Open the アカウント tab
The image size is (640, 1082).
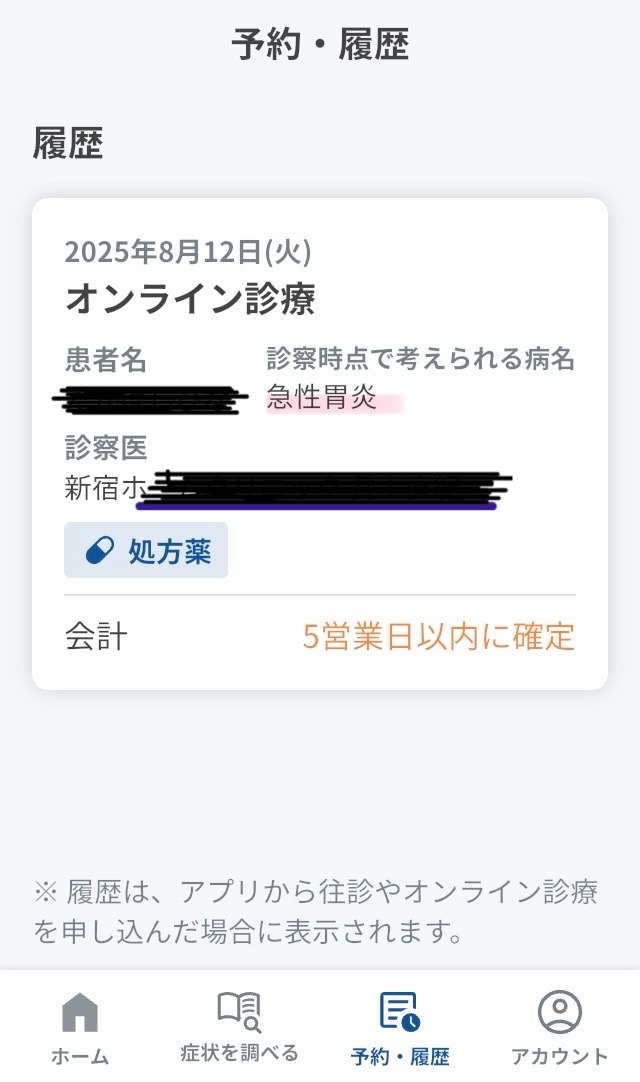(559, 1028)
